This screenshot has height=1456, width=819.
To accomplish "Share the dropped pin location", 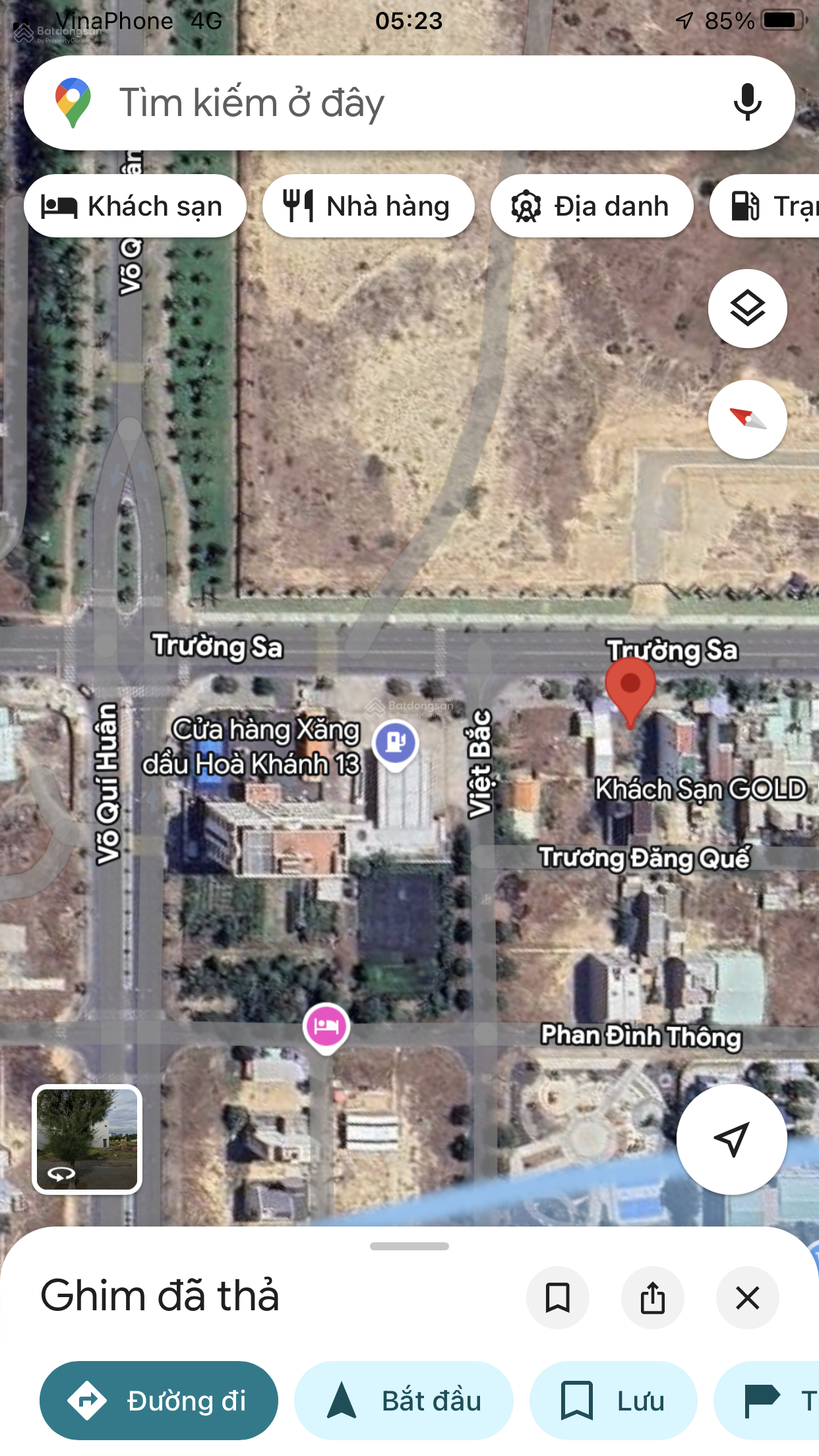I will [x=652, y=1298].
